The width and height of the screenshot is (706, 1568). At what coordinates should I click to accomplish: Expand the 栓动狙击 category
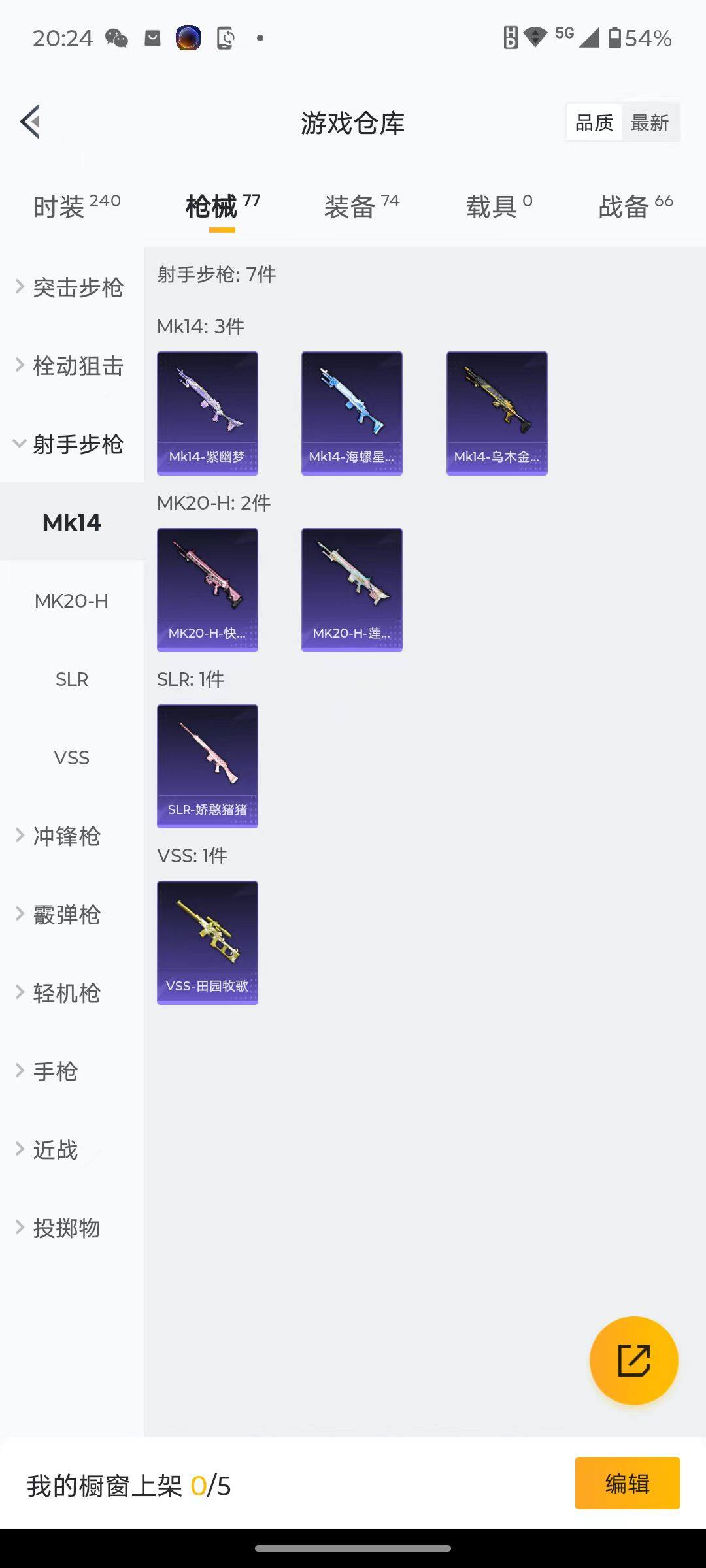coord(72,366)
